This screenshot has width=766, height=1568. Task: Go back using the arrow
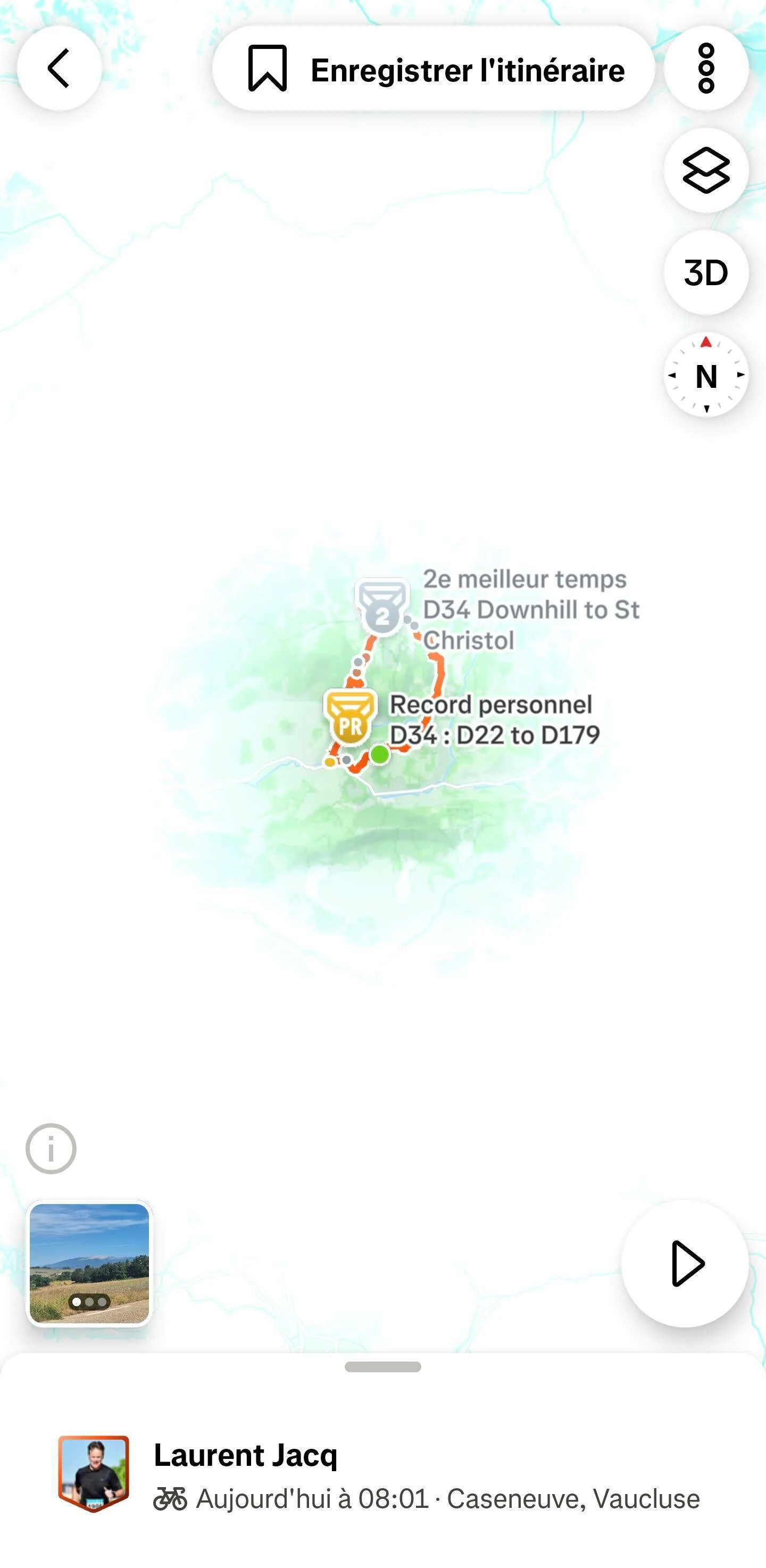[x=59, y=68]
